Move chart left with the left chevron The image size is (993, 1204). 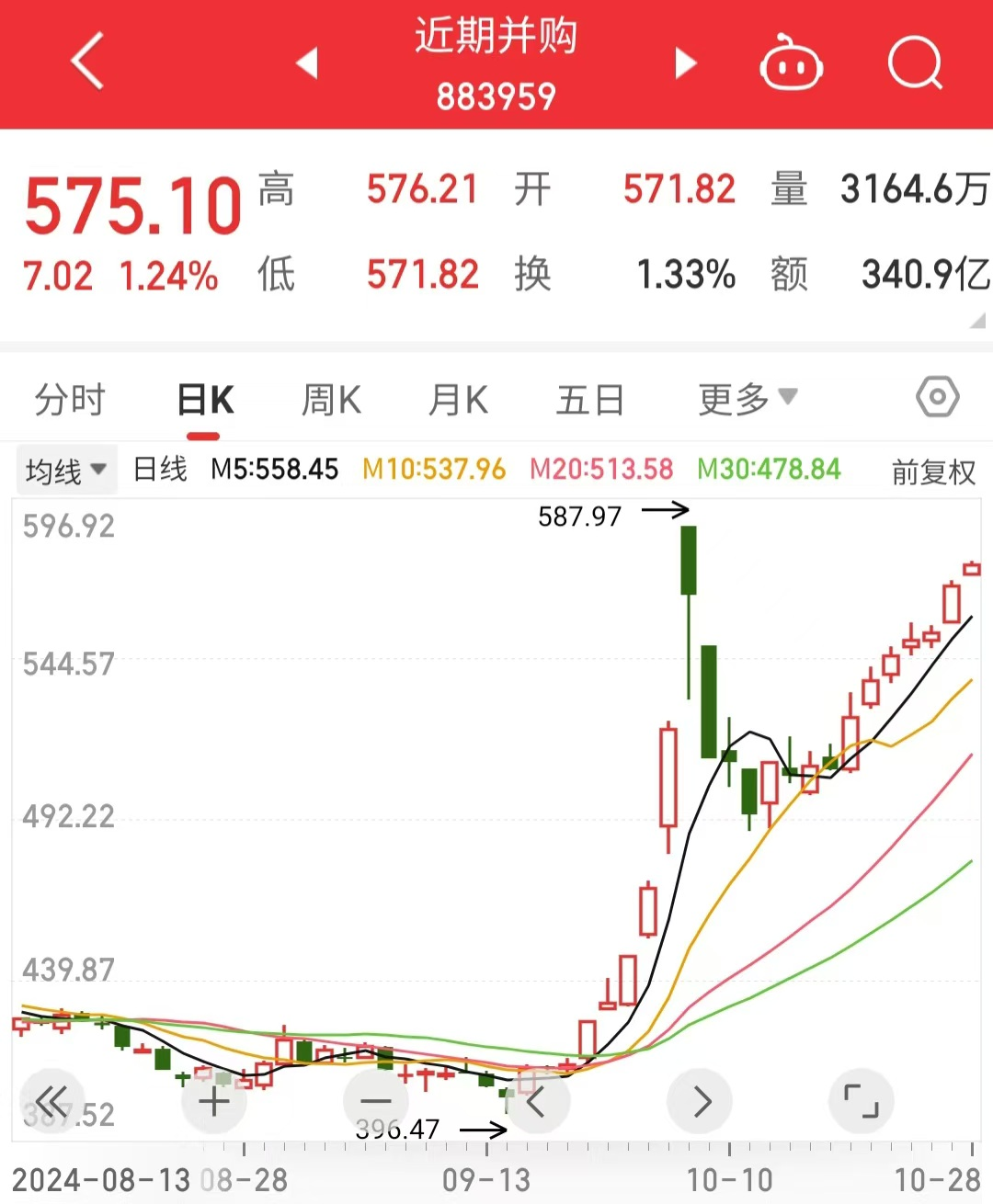coord(537,1100)
